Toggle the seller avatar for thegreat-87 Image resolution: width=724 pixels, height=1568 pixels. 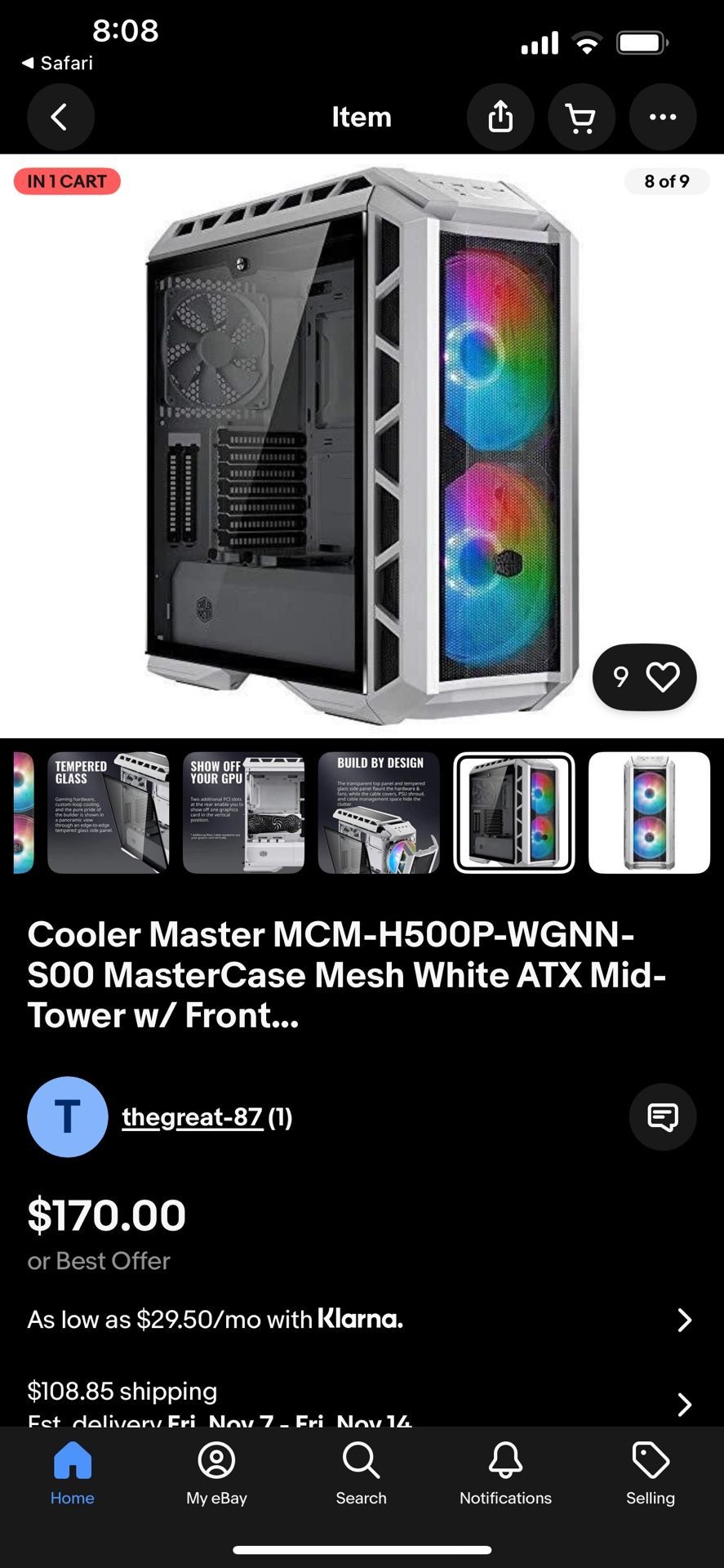(68, 1116)
